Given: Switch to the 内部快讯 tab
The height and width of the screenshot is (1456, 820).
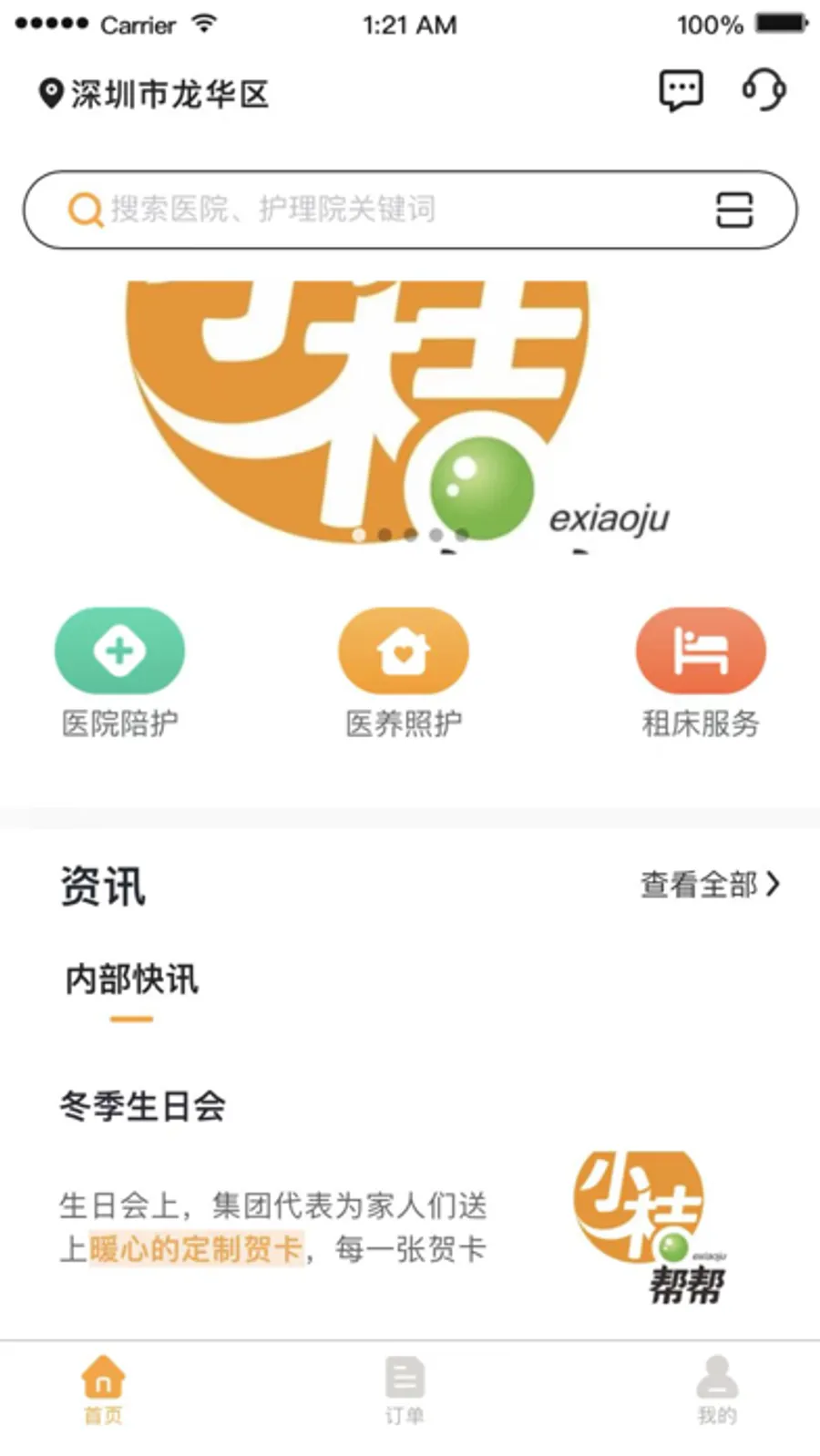Looking at the screenshot, I should 130,979.
